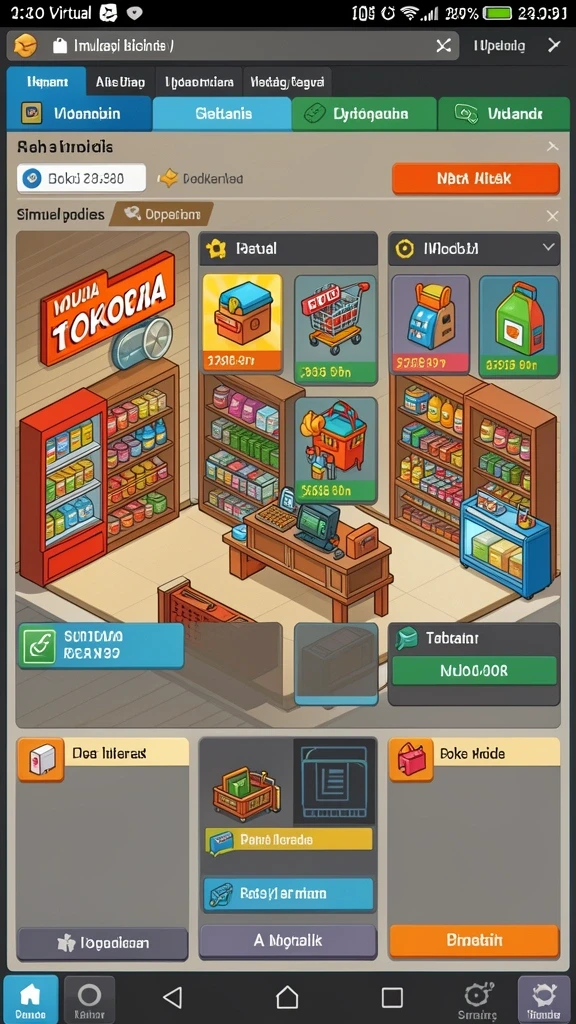Tap the purple A Mgnalk button
Screen dimensions: 576x1024
[288, 941]
